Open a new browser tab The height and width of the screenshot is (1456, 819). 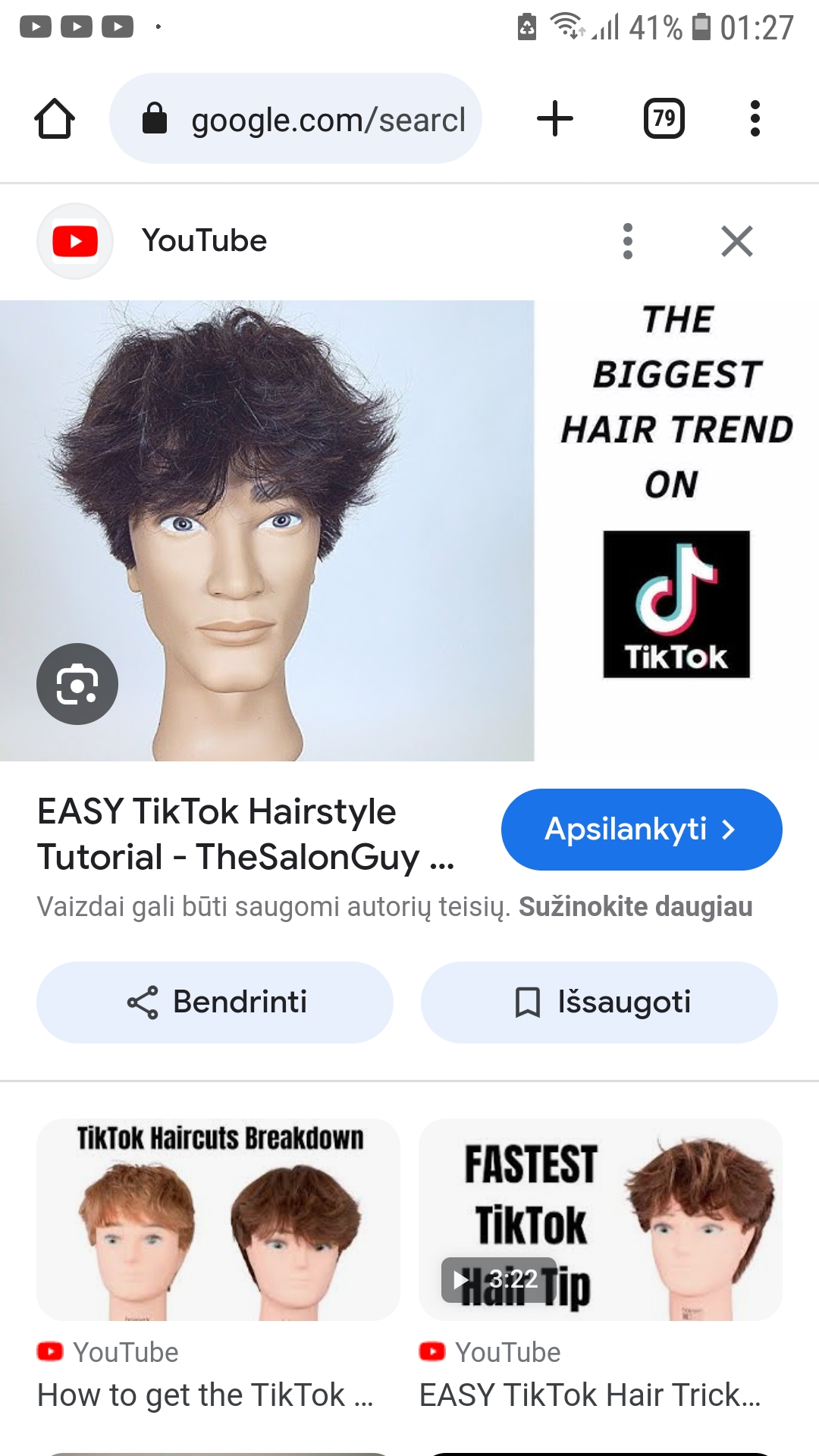tap(555, 119)
